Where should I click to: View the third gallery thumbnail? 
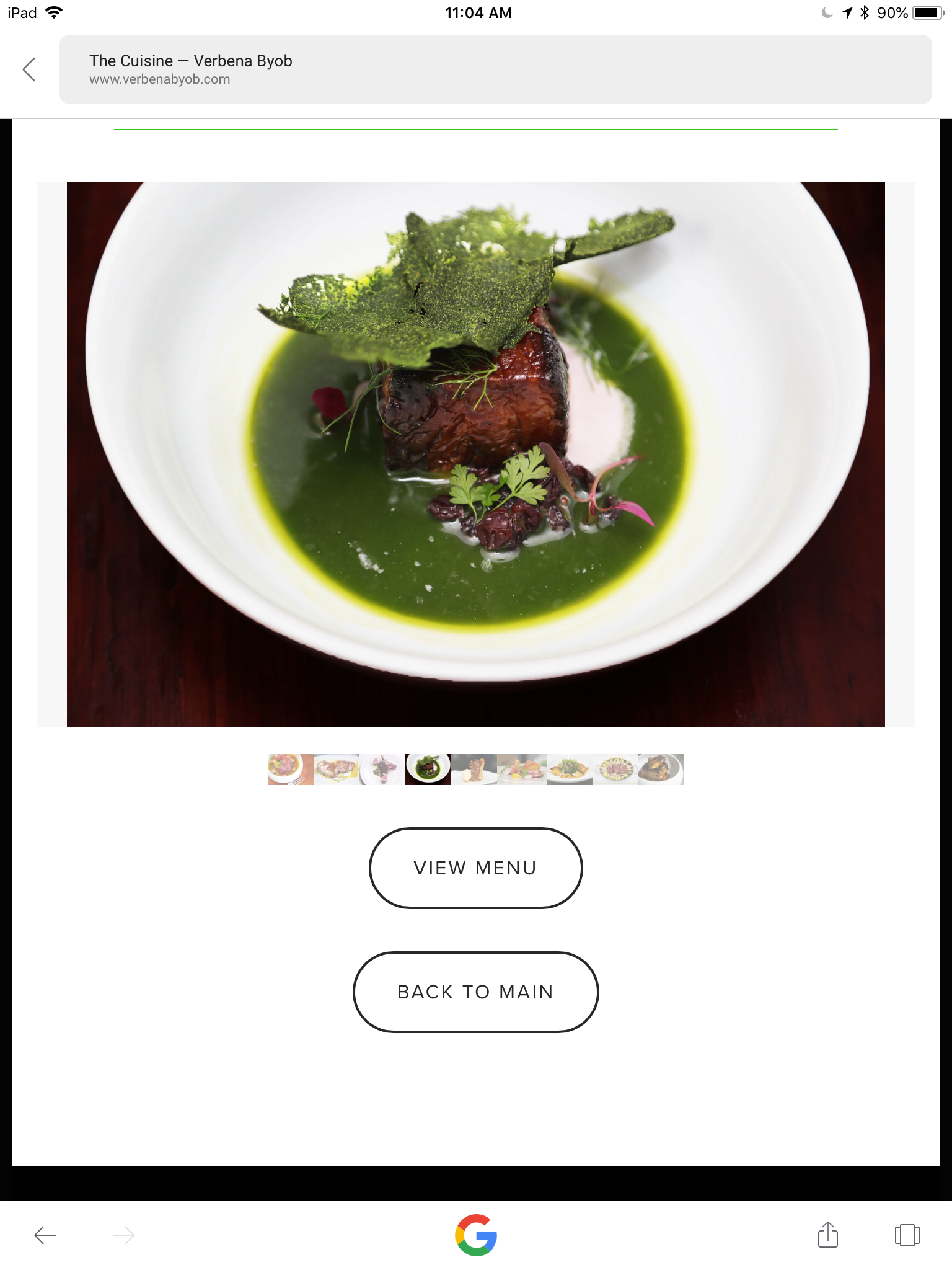point(382,770)
